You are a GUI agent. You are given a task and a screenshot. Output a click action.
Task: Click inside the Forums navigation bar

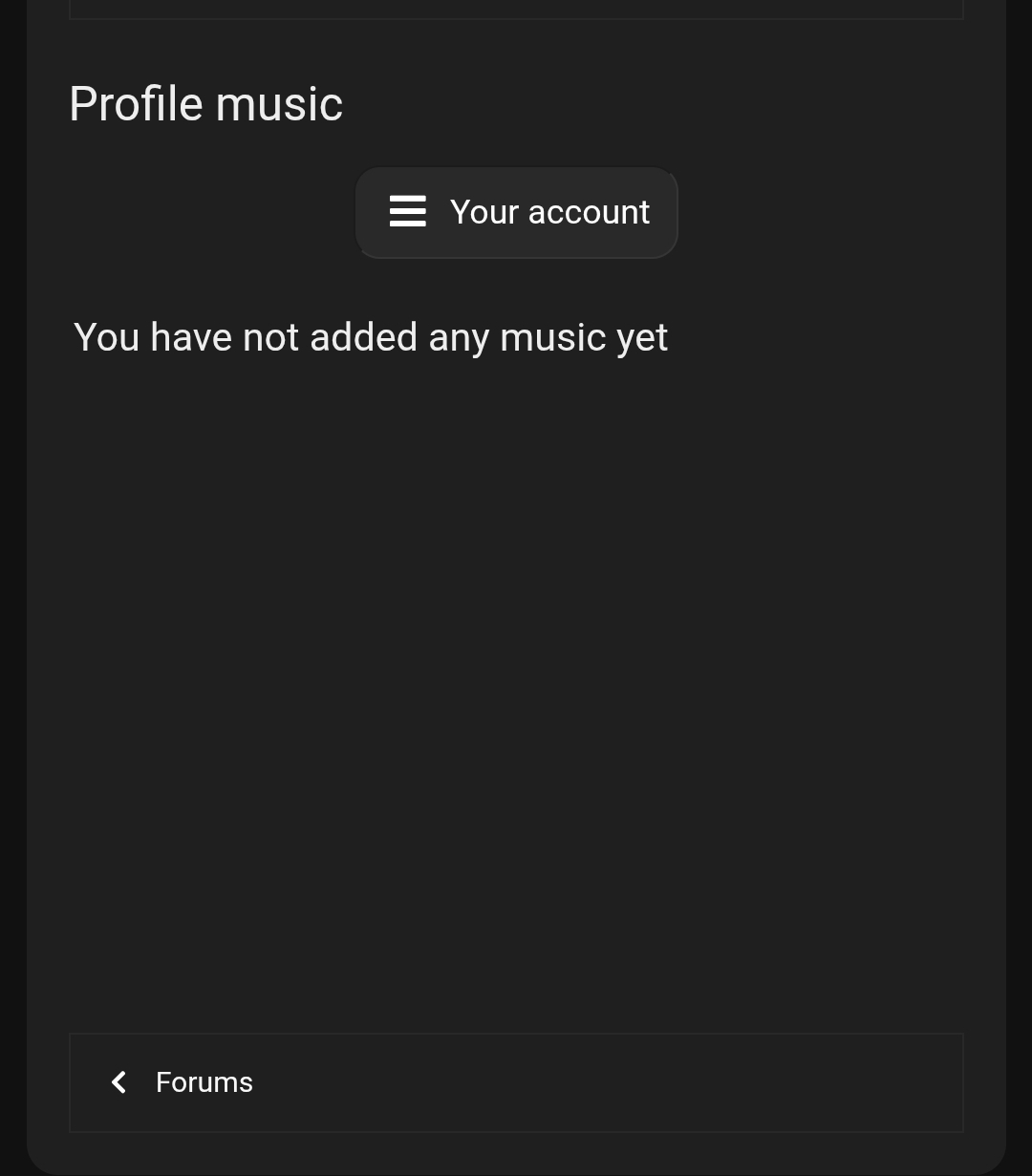(x=516, y=1082)
